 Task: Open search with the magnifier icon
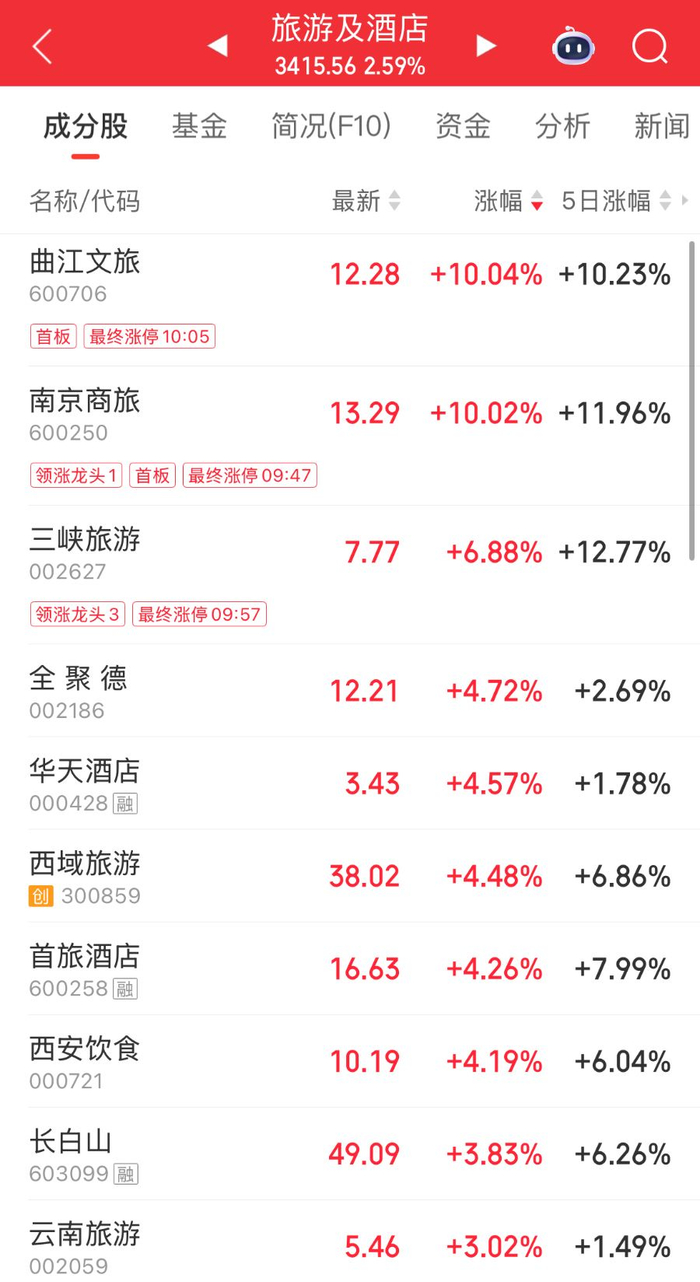[650, 46]
